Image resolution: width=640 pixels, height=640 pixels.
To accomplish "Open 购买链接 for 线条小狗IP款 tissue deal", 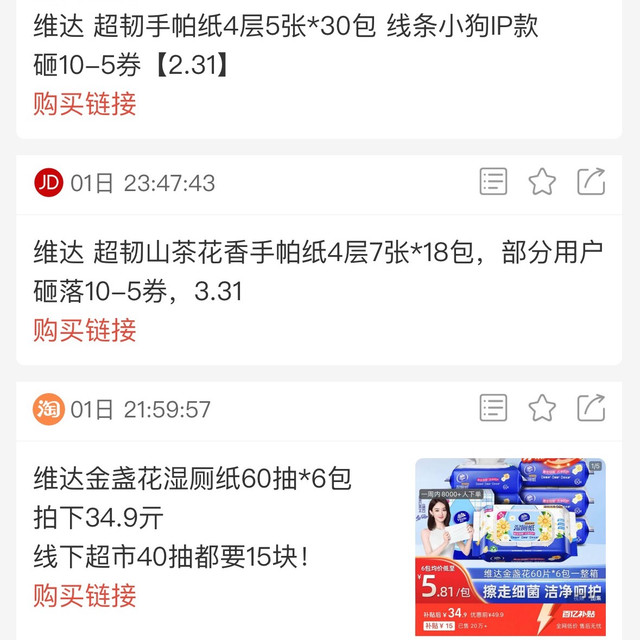I will (x=85, y=104).
